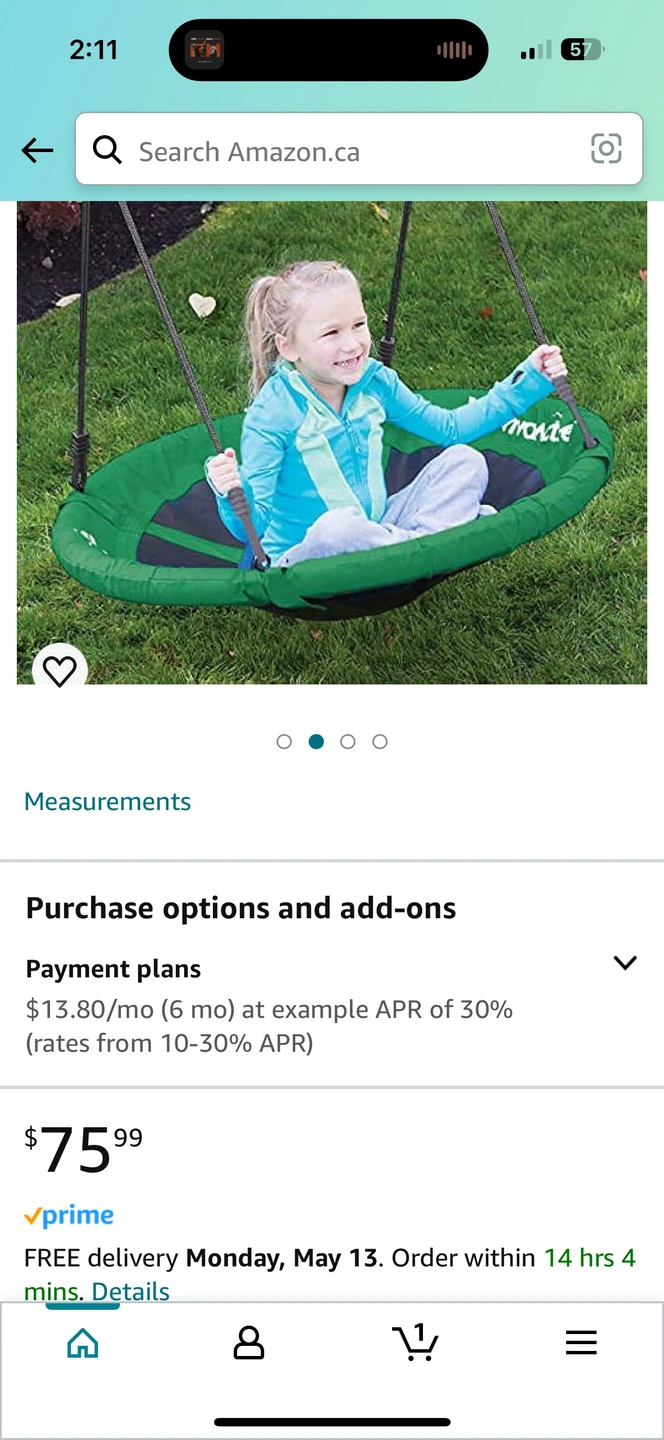
Task: Switch to the Home tab
Action: [x=83, y=1343]
